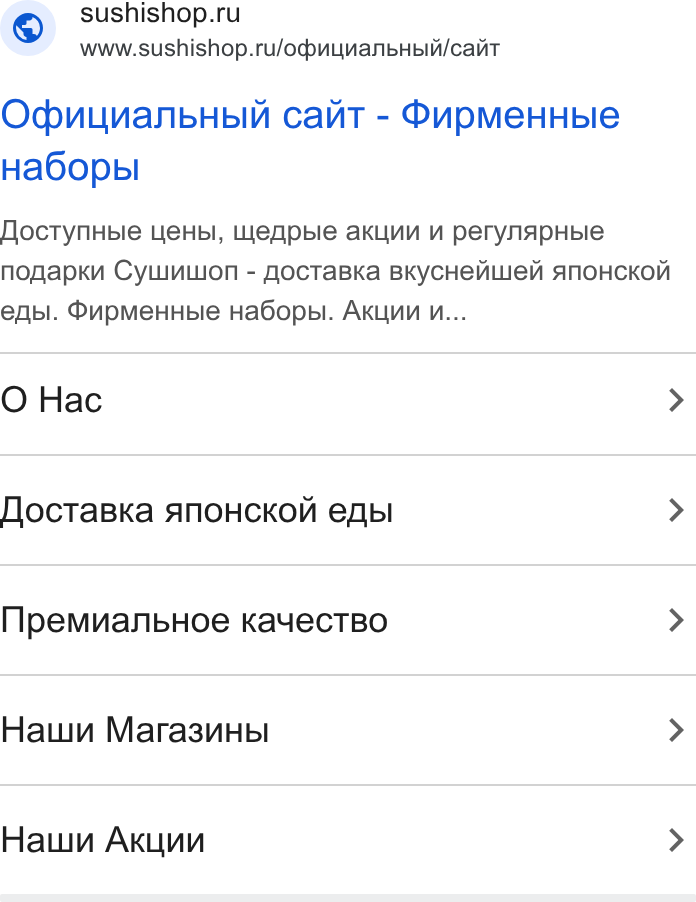This screenshot has height=902, width=696.
Task: Open the 'Официальный сайт - Фирменные наборы' result link
Action: [x=311, y=140]
